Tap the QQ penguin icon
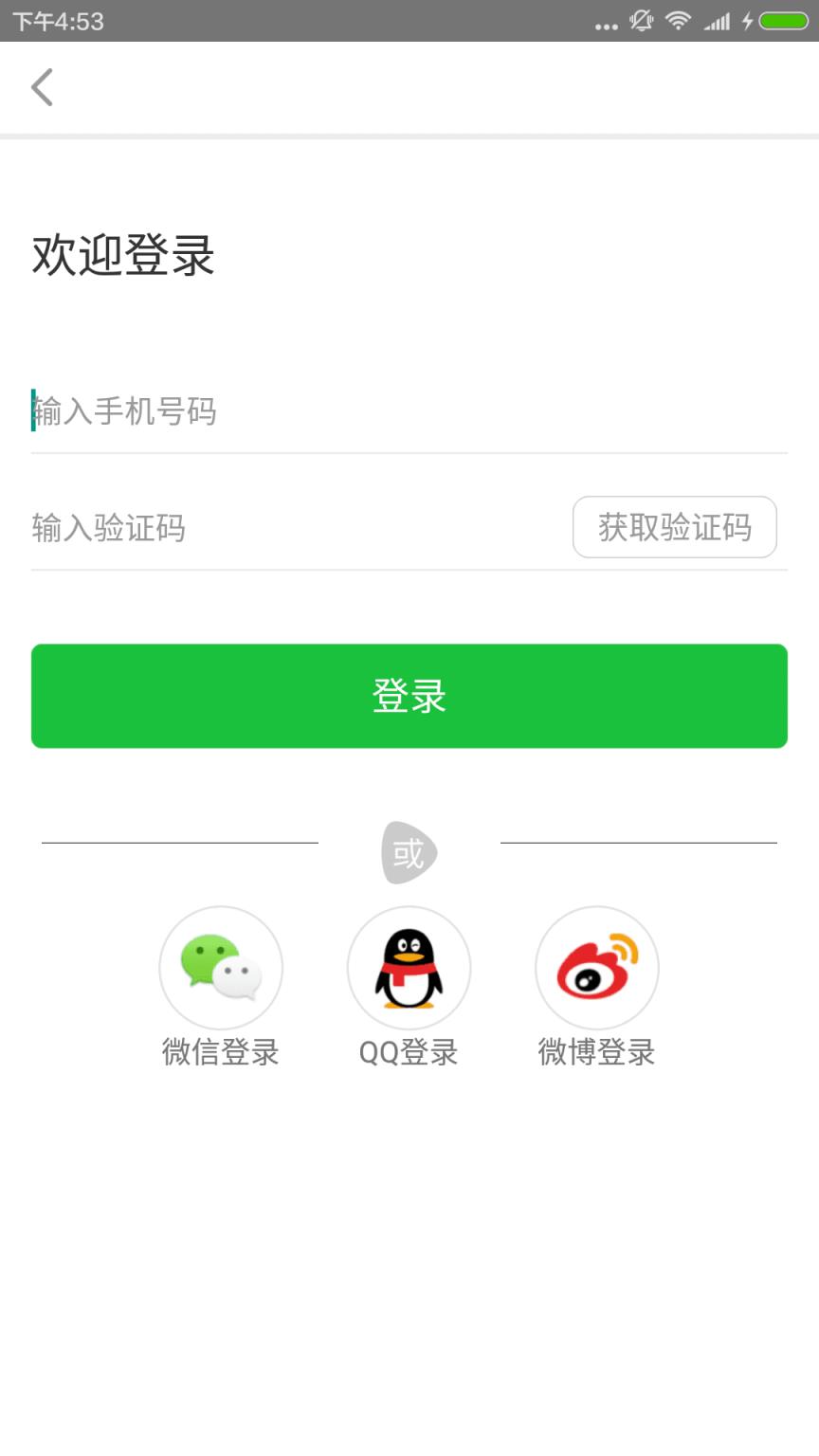Viewport: 819px width, 1456px height. coord(409,968)
